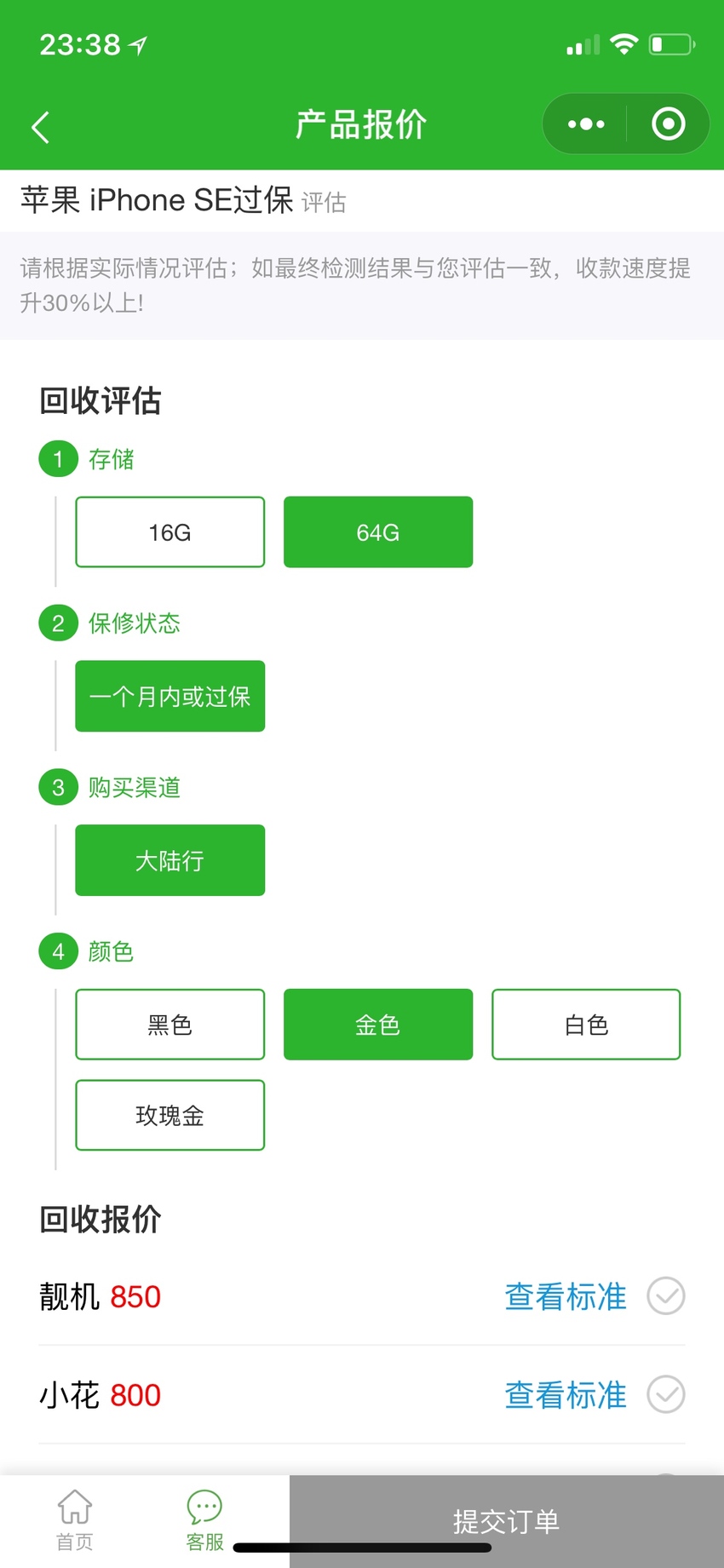Open 客服 customer service

pyautogui.click(x=204, y=1520)
